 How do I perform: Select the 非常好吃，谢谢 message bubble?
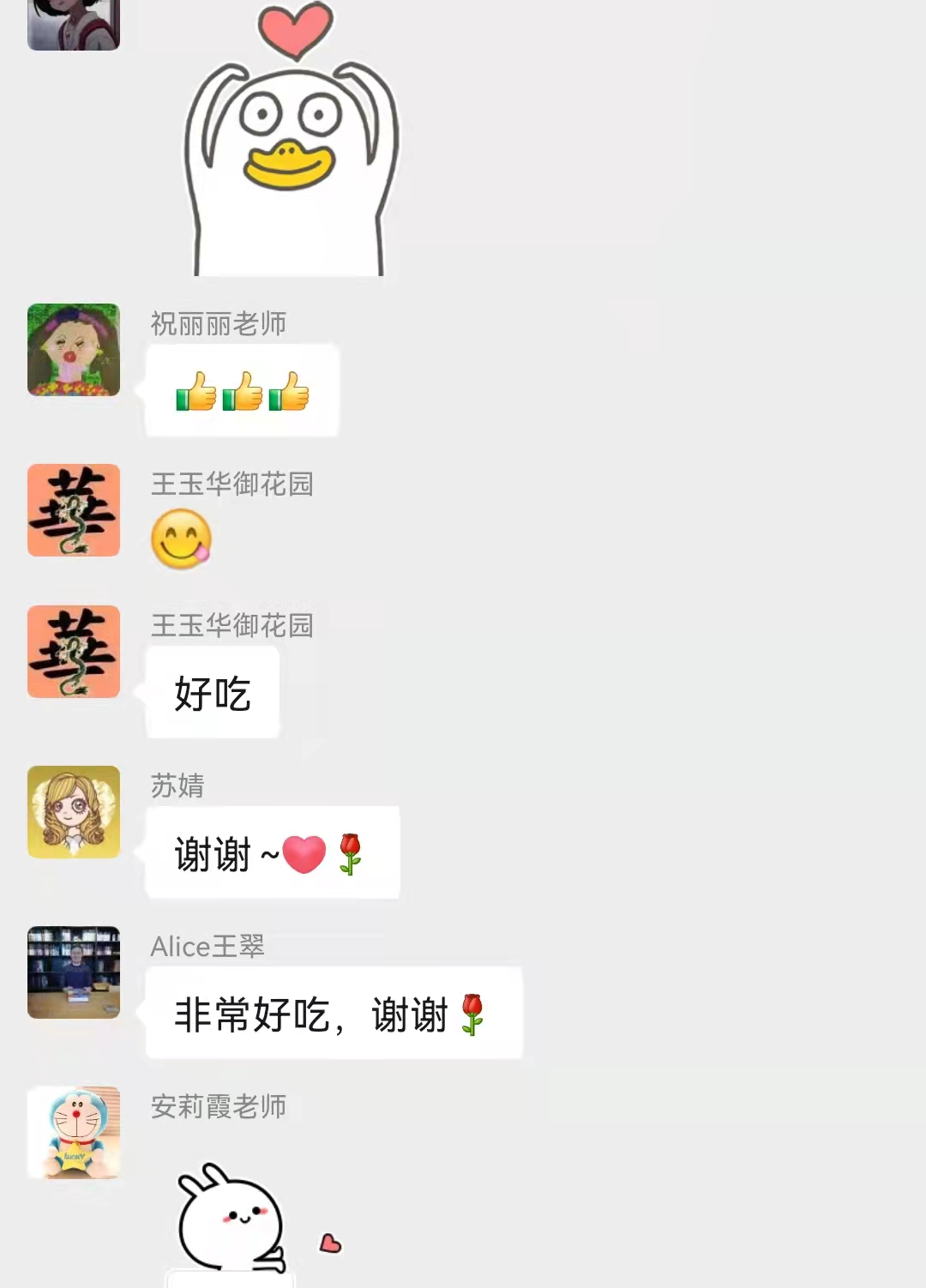coord(334,1013)
